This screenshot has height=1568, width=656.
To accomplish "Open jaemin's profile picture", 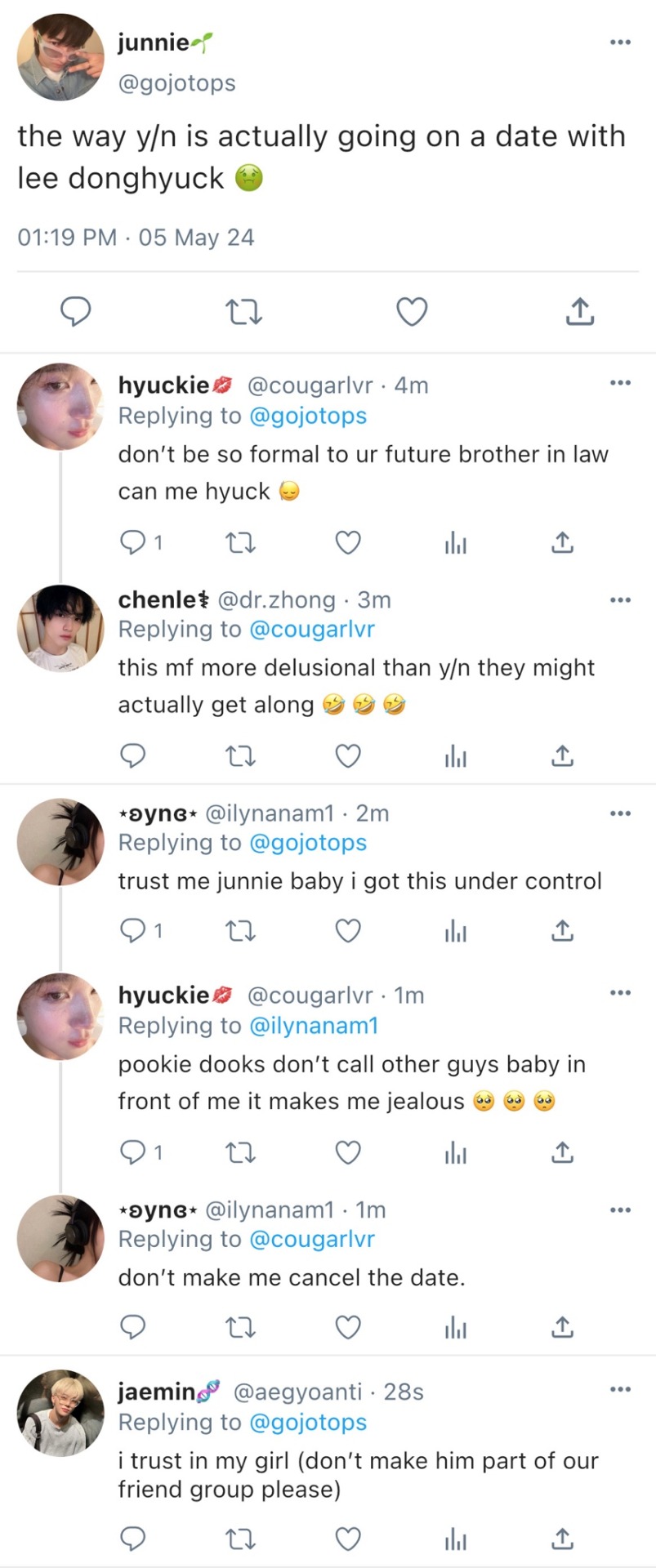I will [x=60, y=1413].
